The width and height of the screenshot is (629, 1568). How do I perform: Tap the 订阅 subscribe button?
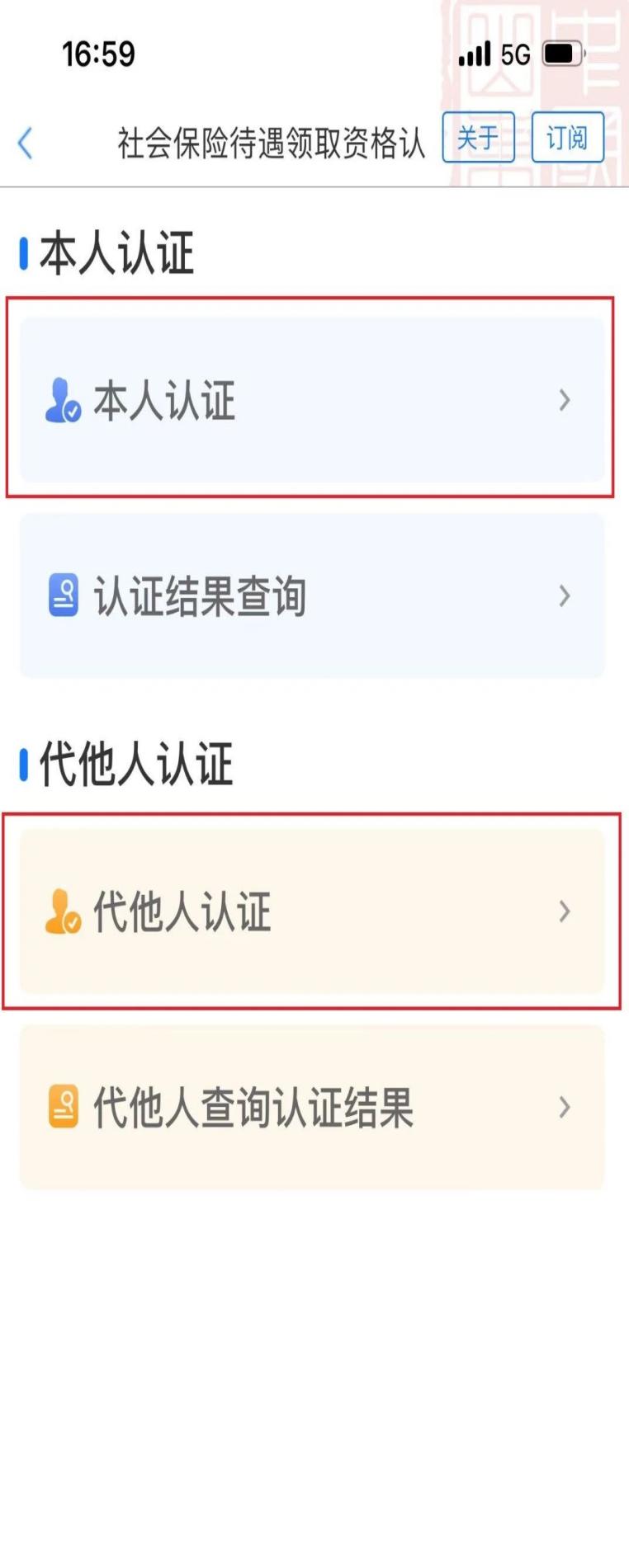click(567, 138)
